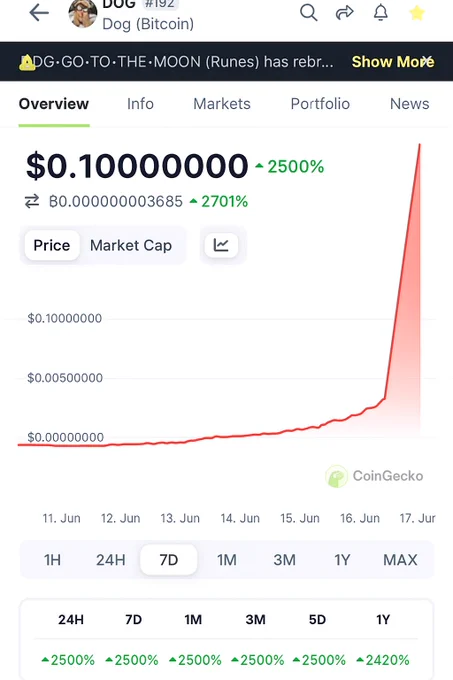
Task: Open the News tab
Action: coord(409,104)
